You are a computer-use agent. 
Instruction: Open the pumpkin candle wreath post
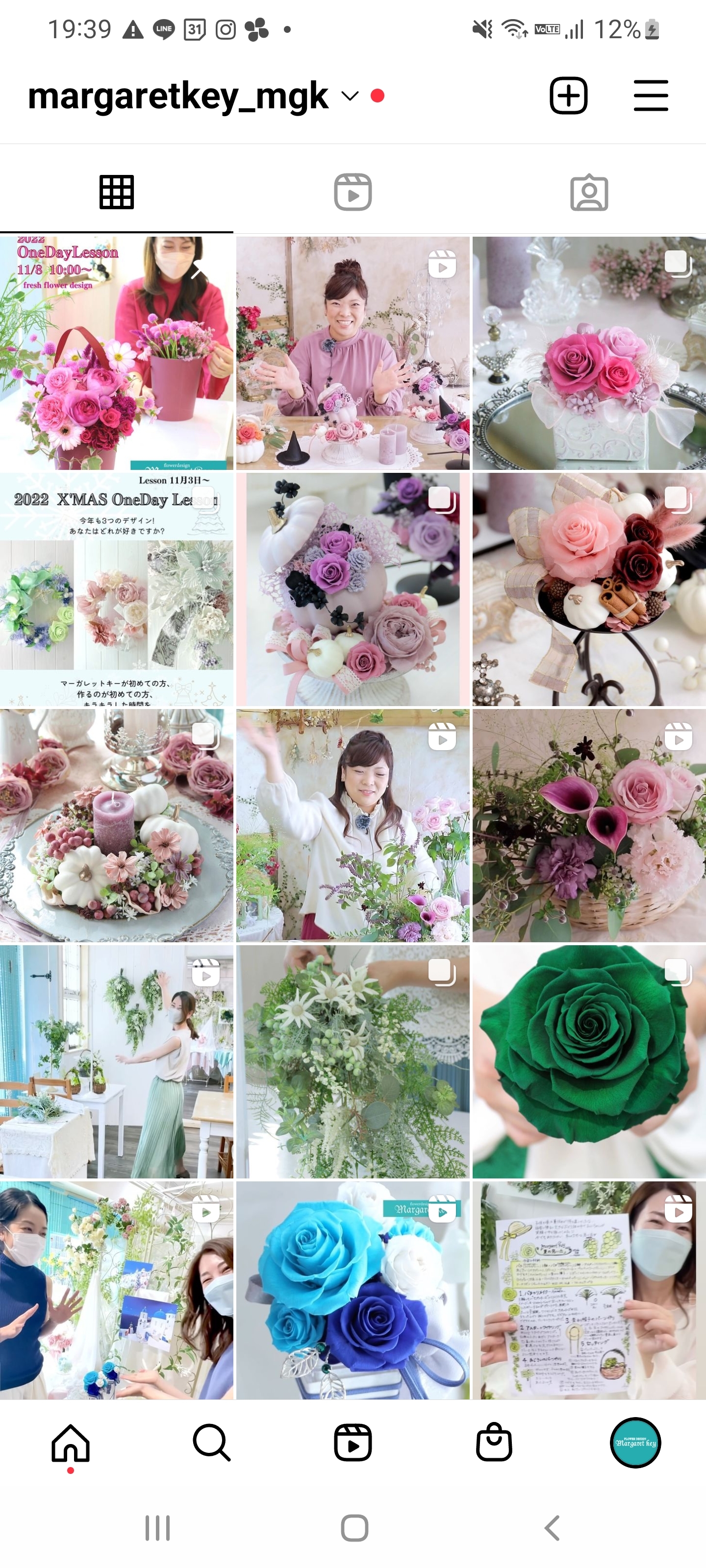pyautogui.click(x=116, y=825)
